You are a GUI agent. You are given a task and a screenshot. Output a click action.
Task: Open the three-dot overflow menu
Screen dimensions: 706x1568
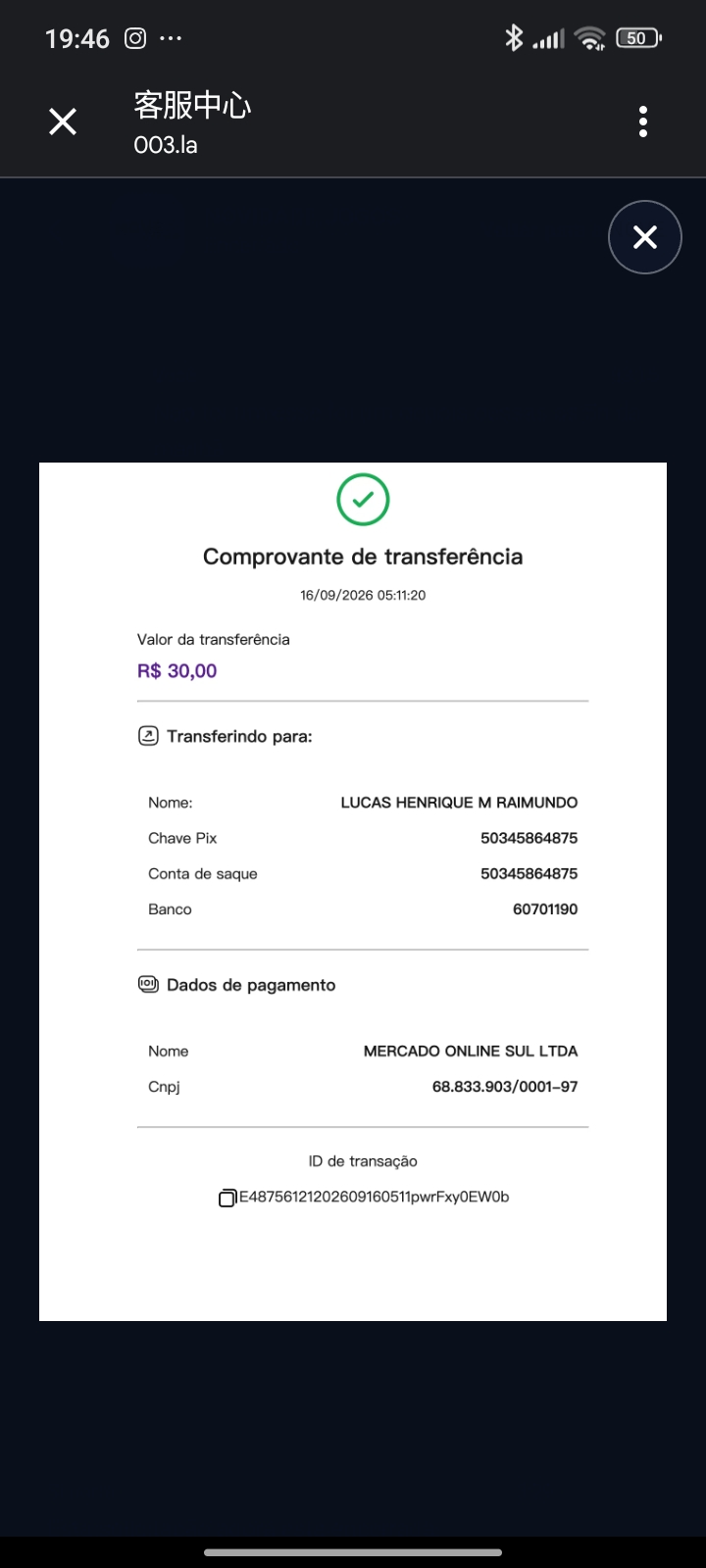pos(643,122)
